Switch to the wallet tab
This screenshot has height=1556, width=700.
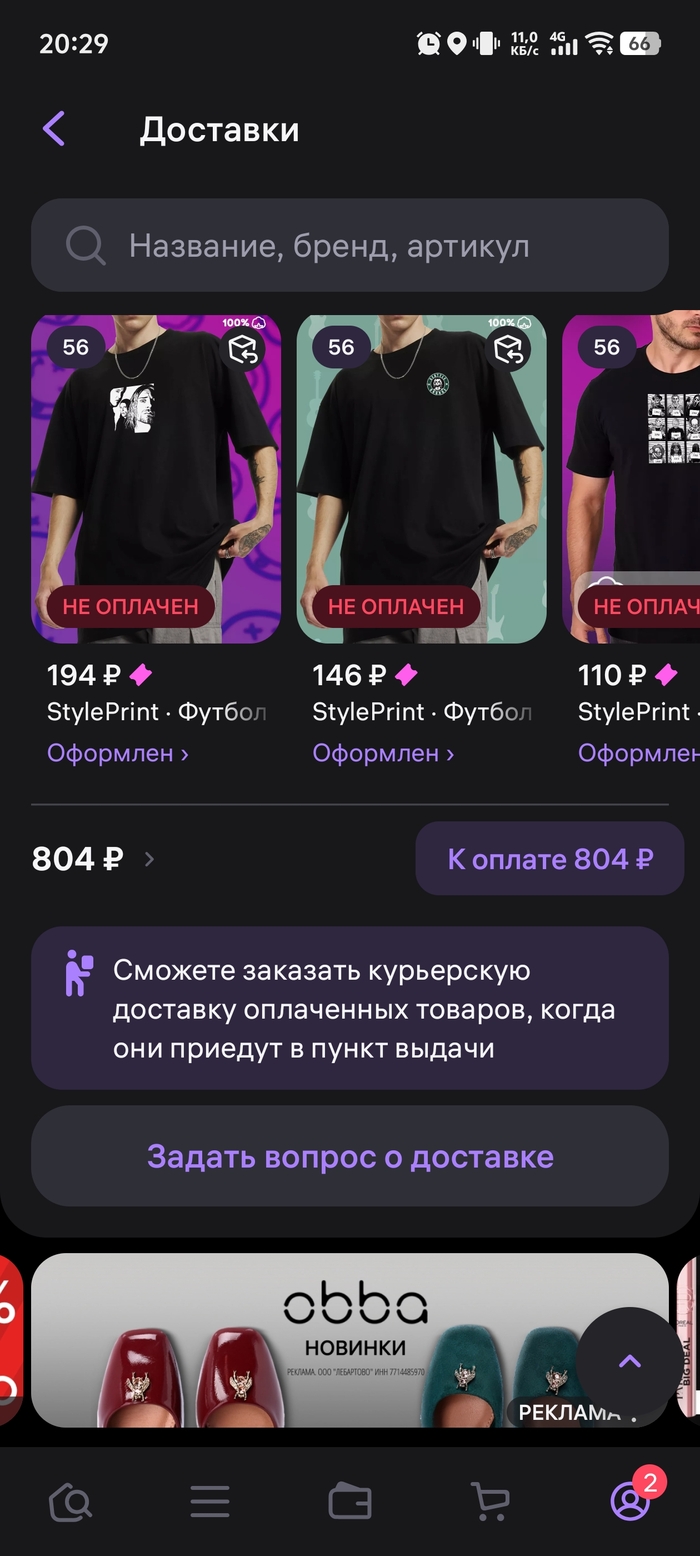click(350, 1501)
